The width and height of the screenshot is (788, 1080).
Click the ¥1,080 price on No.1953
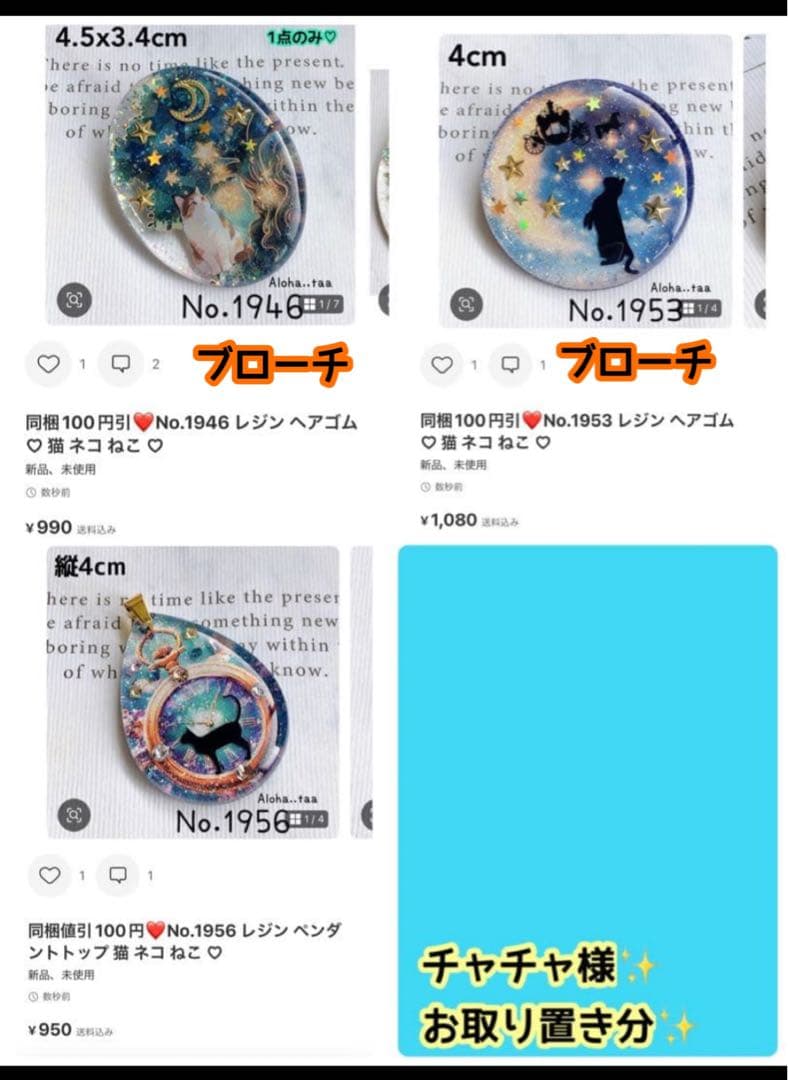[448, 522]
